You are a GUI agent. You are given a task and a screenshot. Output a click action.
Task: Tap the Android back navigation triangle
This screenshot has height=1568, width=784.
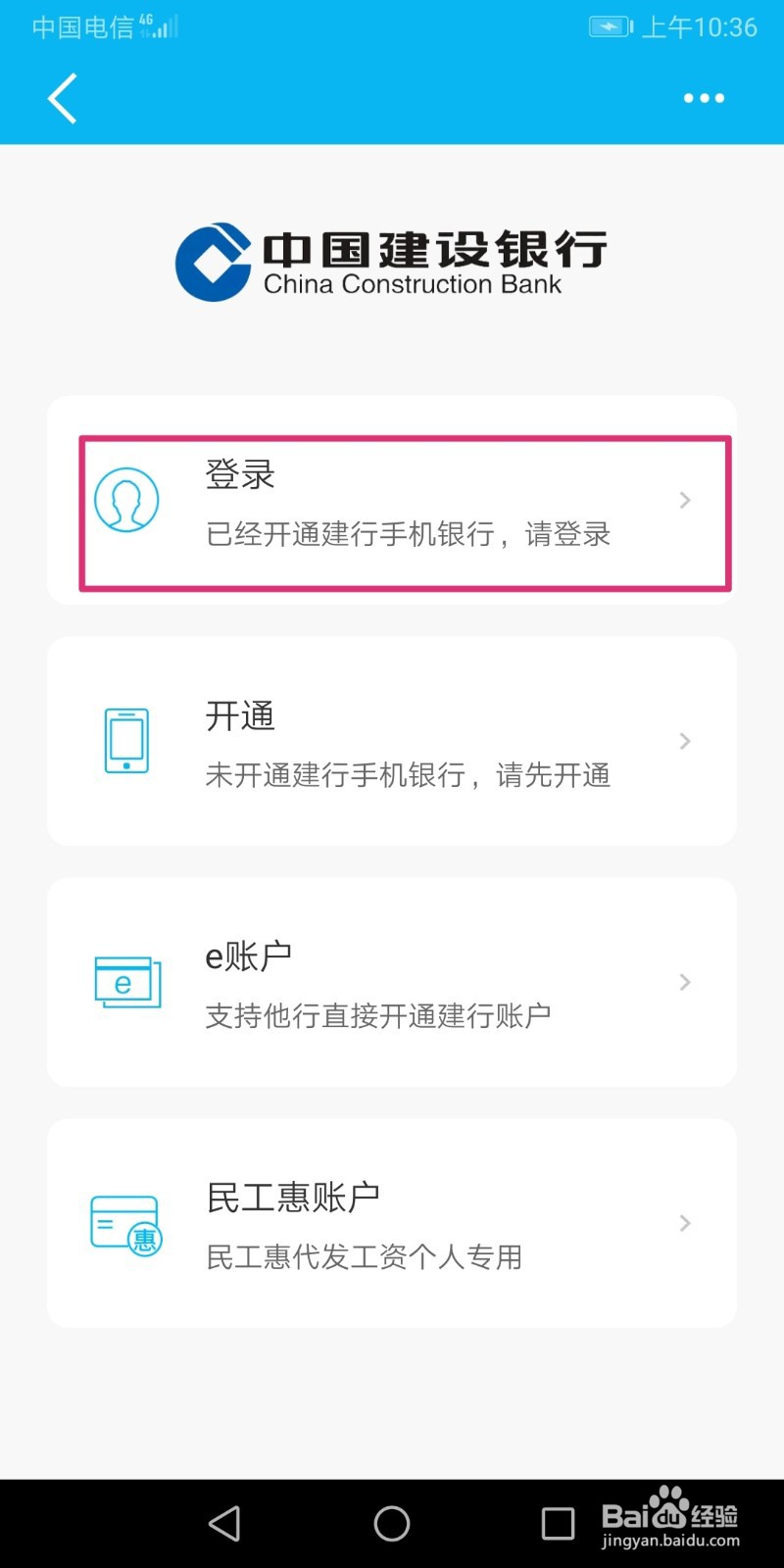pyautogui.click(x=224, y=1524)
